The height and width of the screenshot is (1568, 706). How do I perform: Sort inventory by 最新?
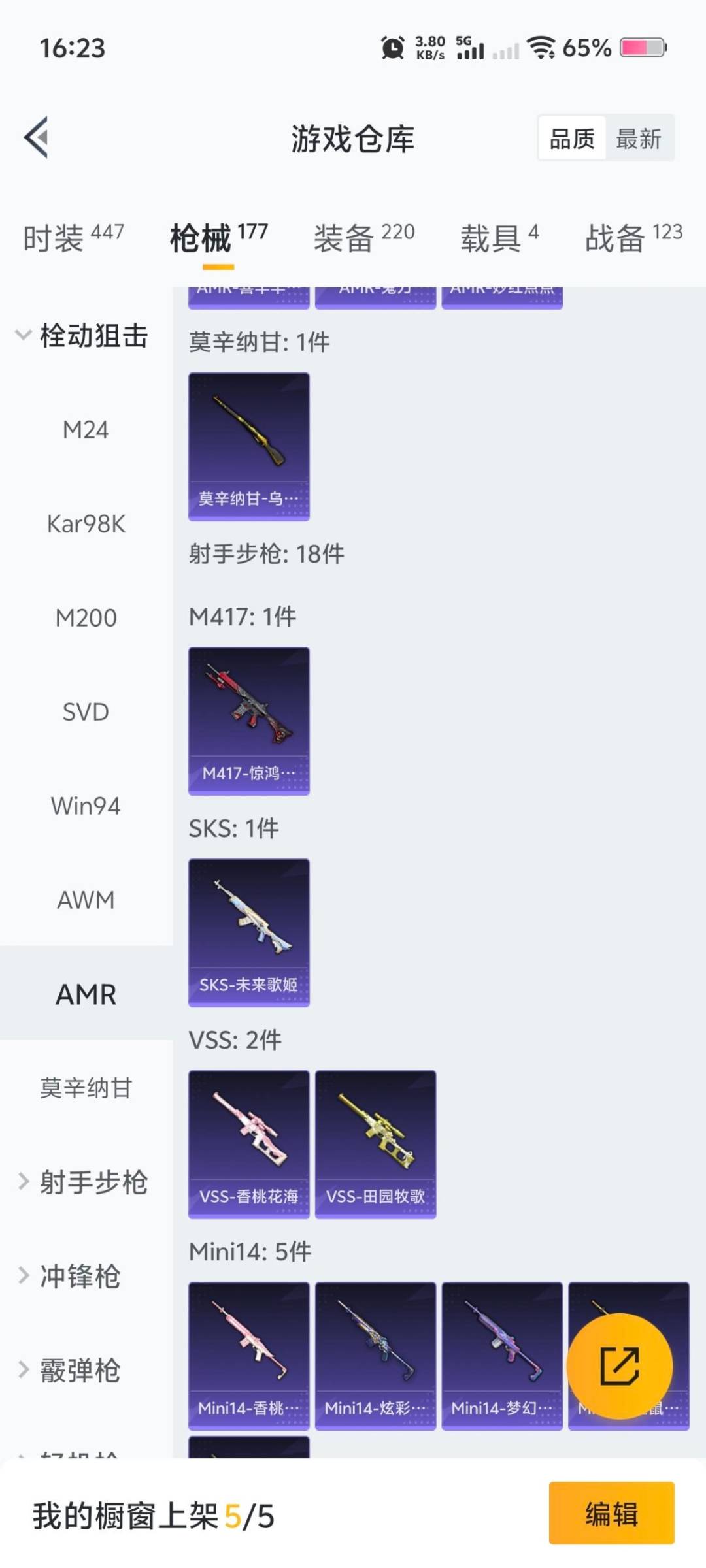click(638, 139)
